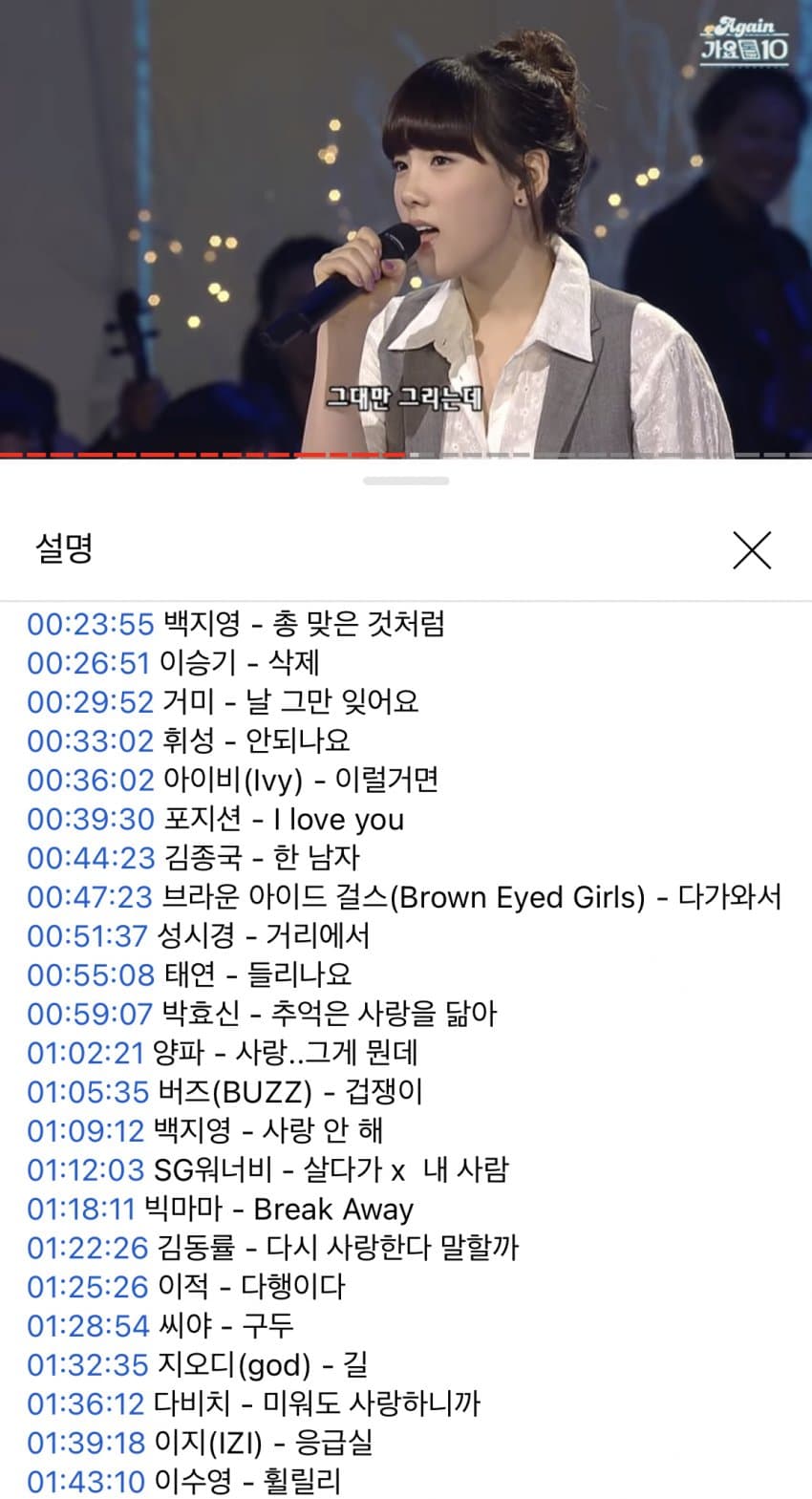
Task: Tap the video player to show controls
Action: coord(406,229)
